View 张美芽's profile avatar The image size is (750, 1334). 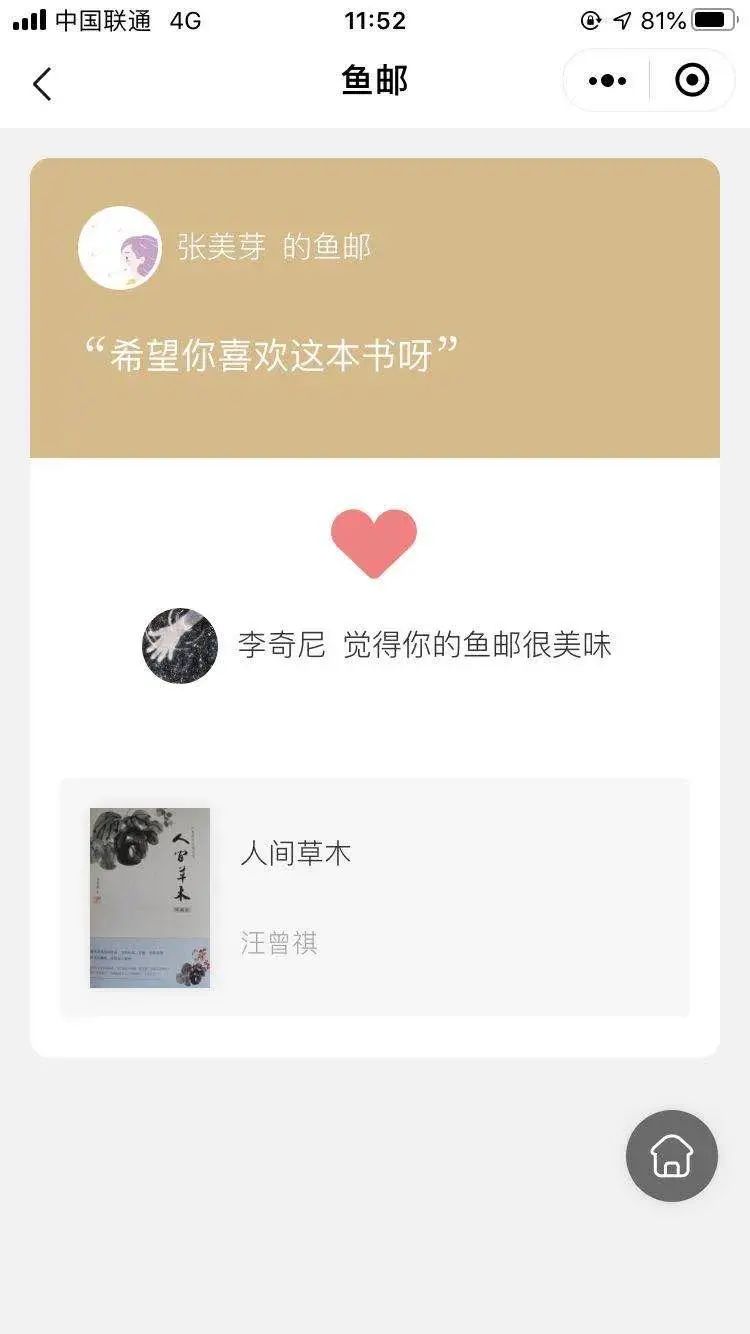[120, 248]
